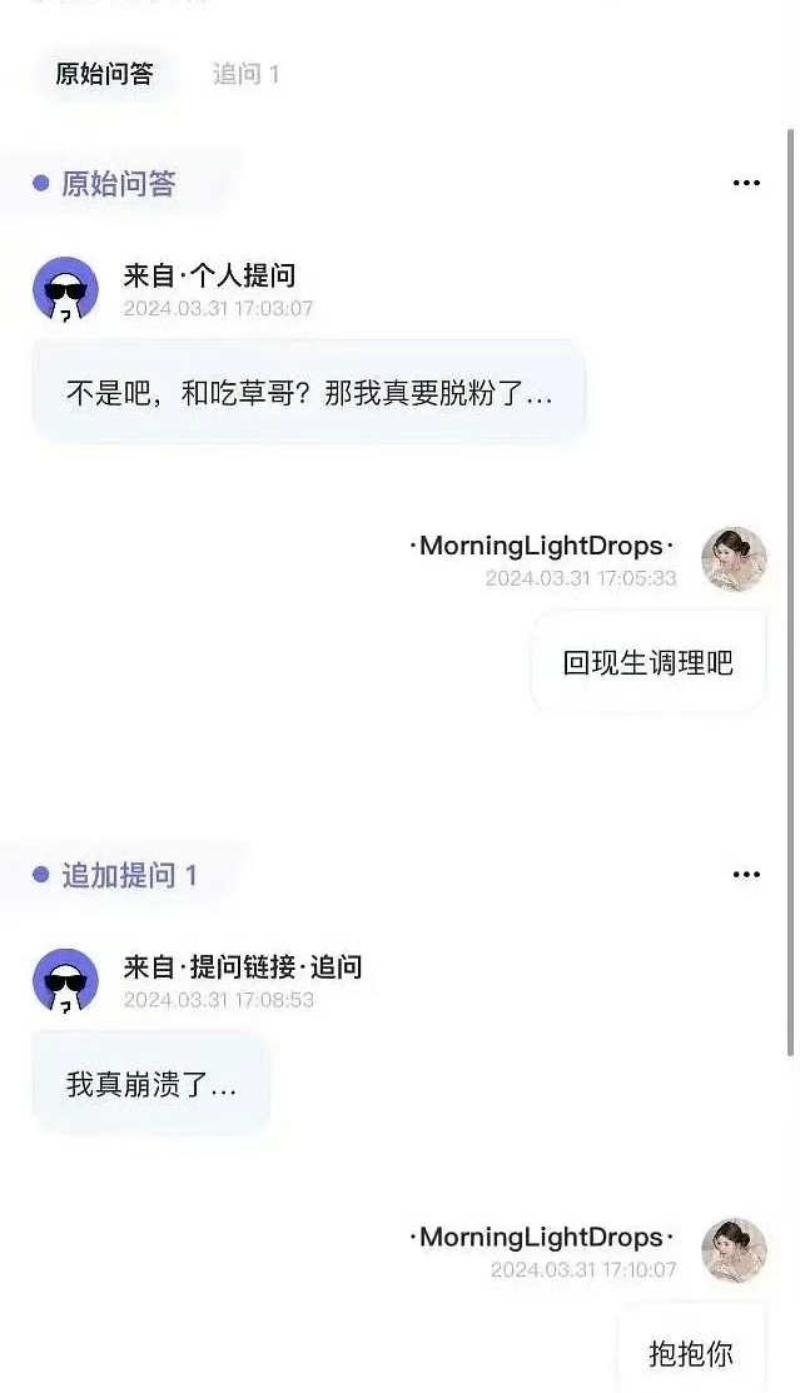This screenshot has height=1393, width=800.
Task: Switch to the 原始问答 tab
Action: [104, 75]
